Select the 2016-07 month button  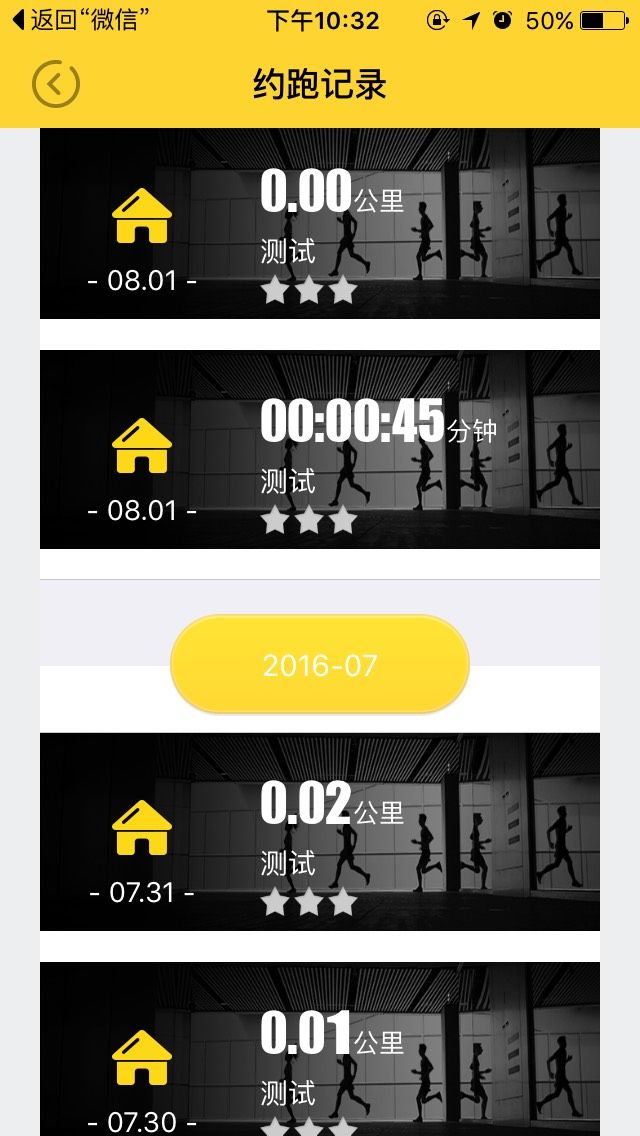[x=320, y=664]
